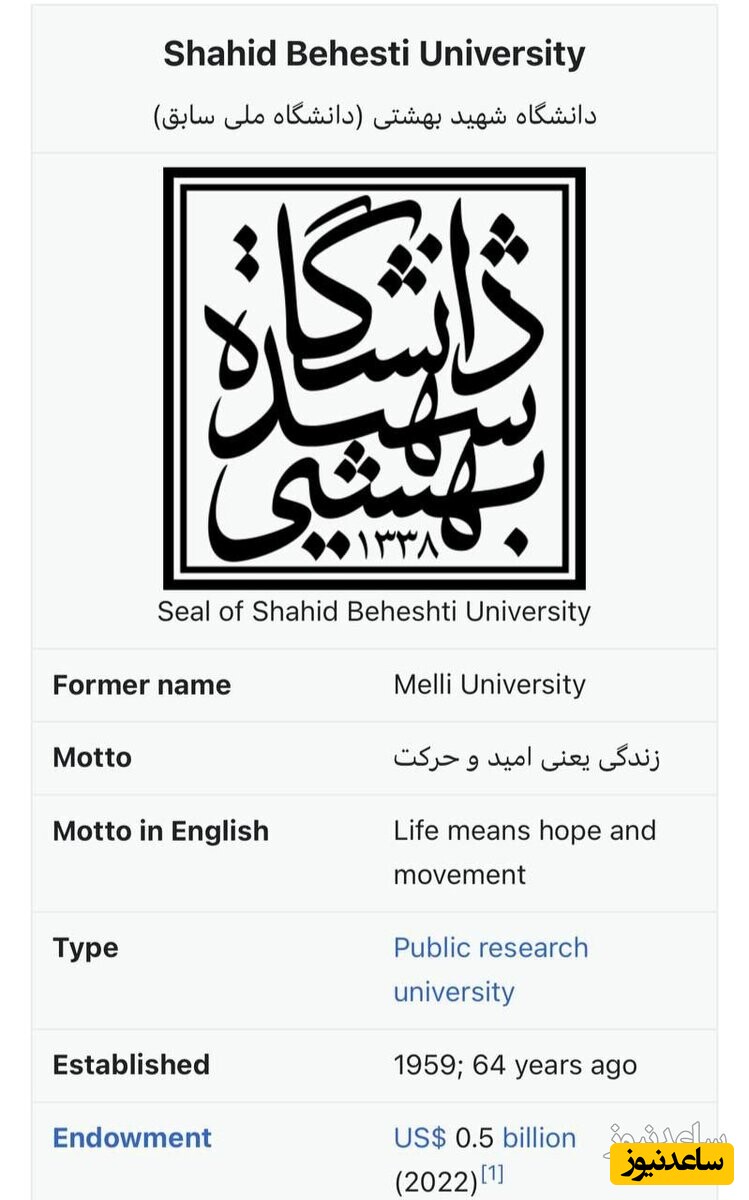Follow the US$ link

click(x=420, y=1138)
